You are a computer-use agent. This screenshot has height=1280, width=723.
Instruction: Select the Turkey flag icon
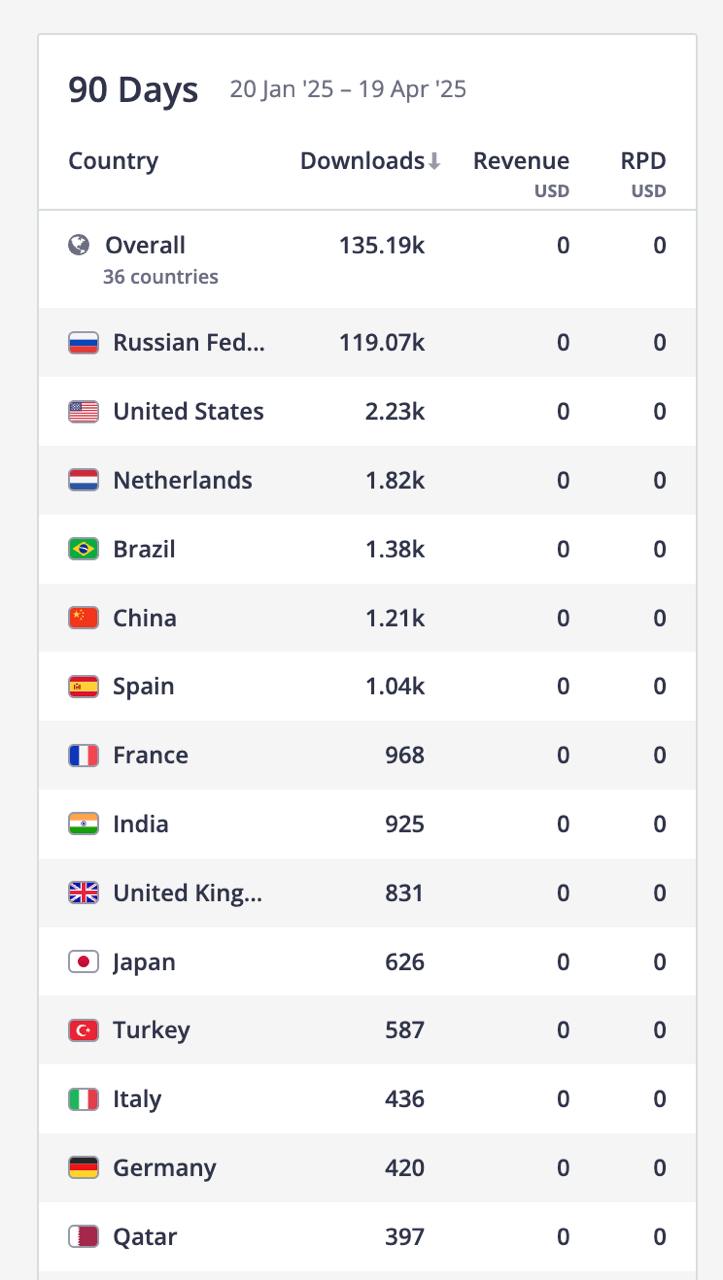point(85,1029)
